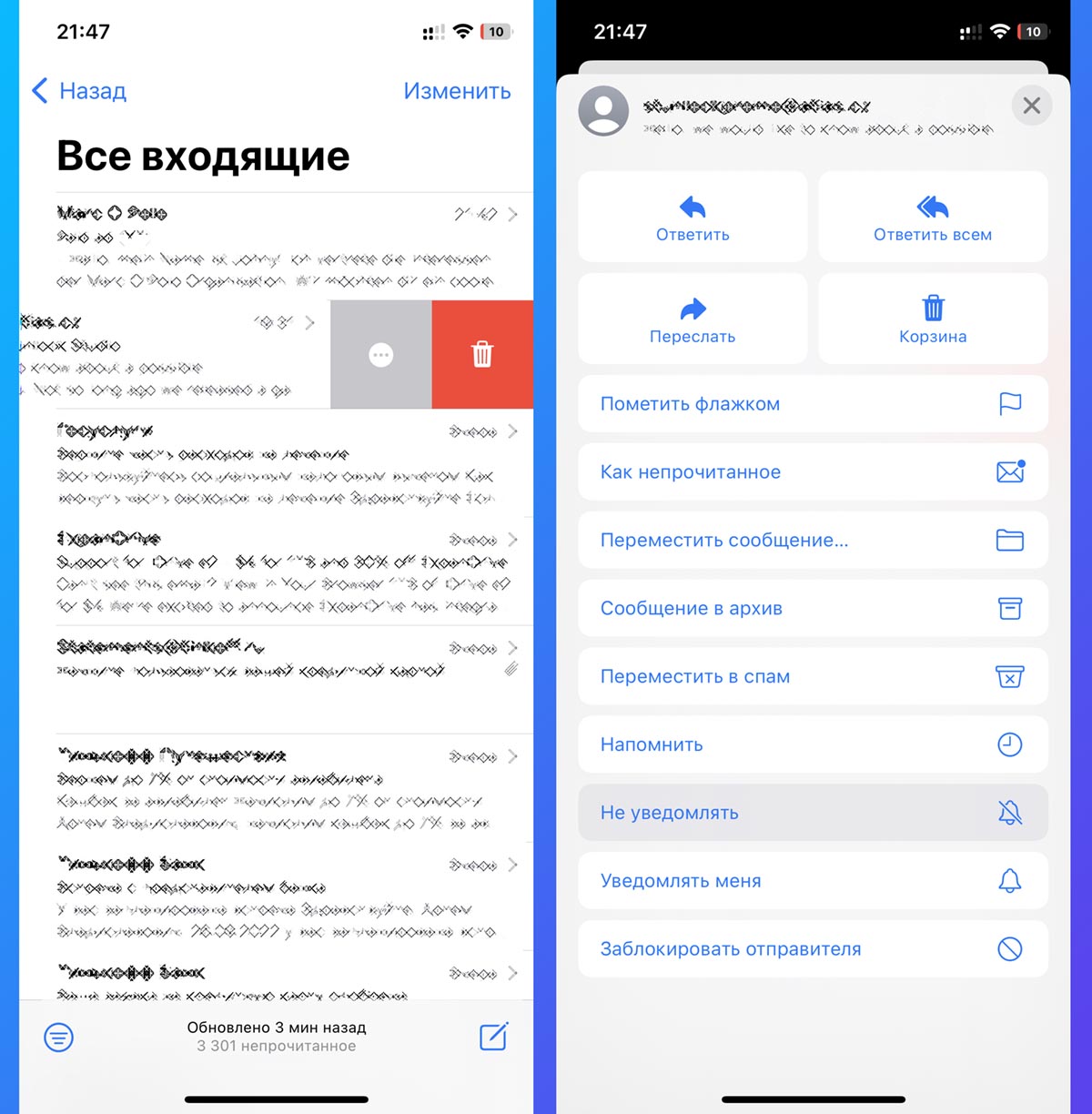Screen dimensions: 1092x1114
Task: Open the mailbox filter icon
Action: pos(59,1037)
